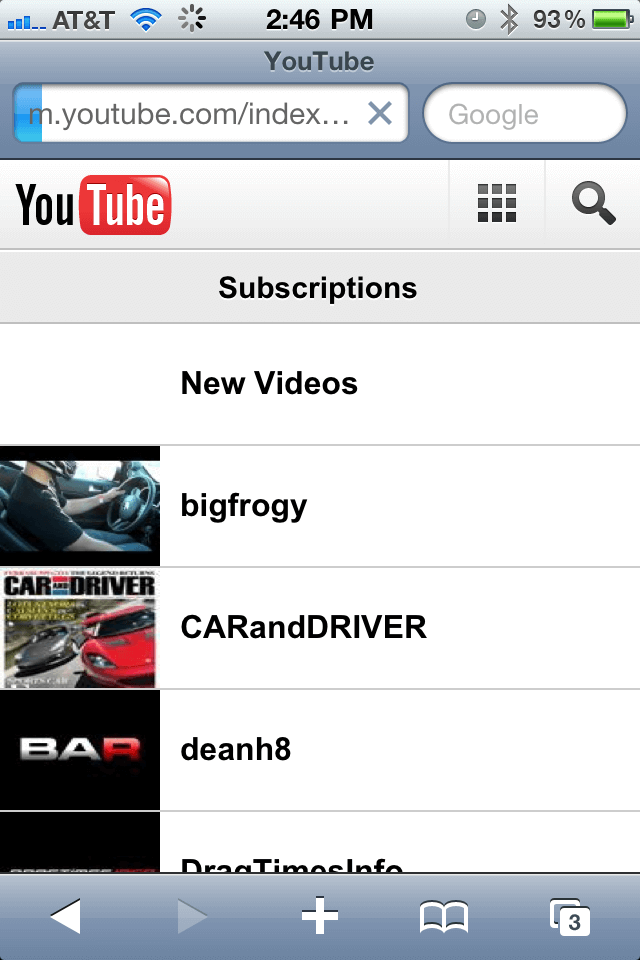Open the bigfrogy channel

click(x=320, y=506)
